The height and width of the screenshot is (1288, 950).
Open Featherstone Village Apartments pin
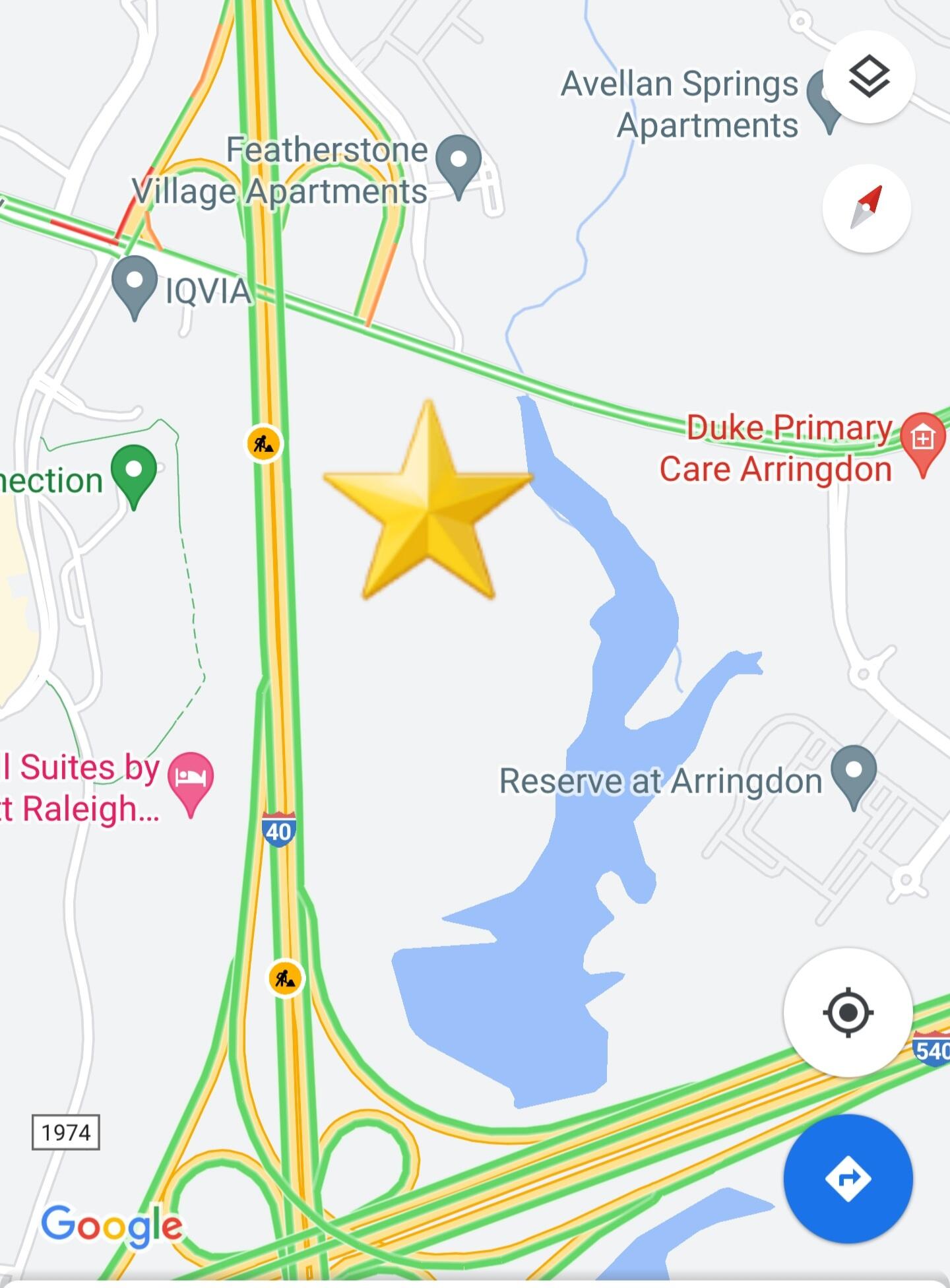[459, 163]
